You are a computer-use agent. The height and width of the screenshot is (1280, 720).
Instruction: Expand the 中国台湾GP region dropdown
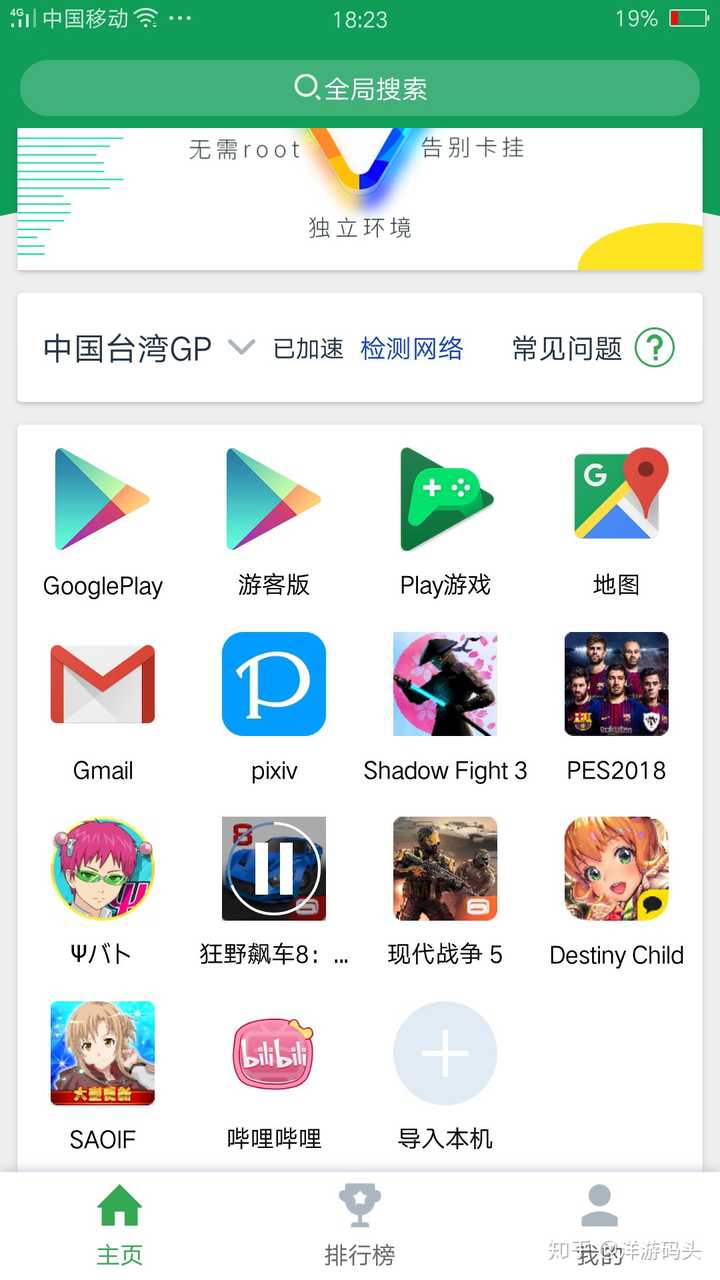241,347
